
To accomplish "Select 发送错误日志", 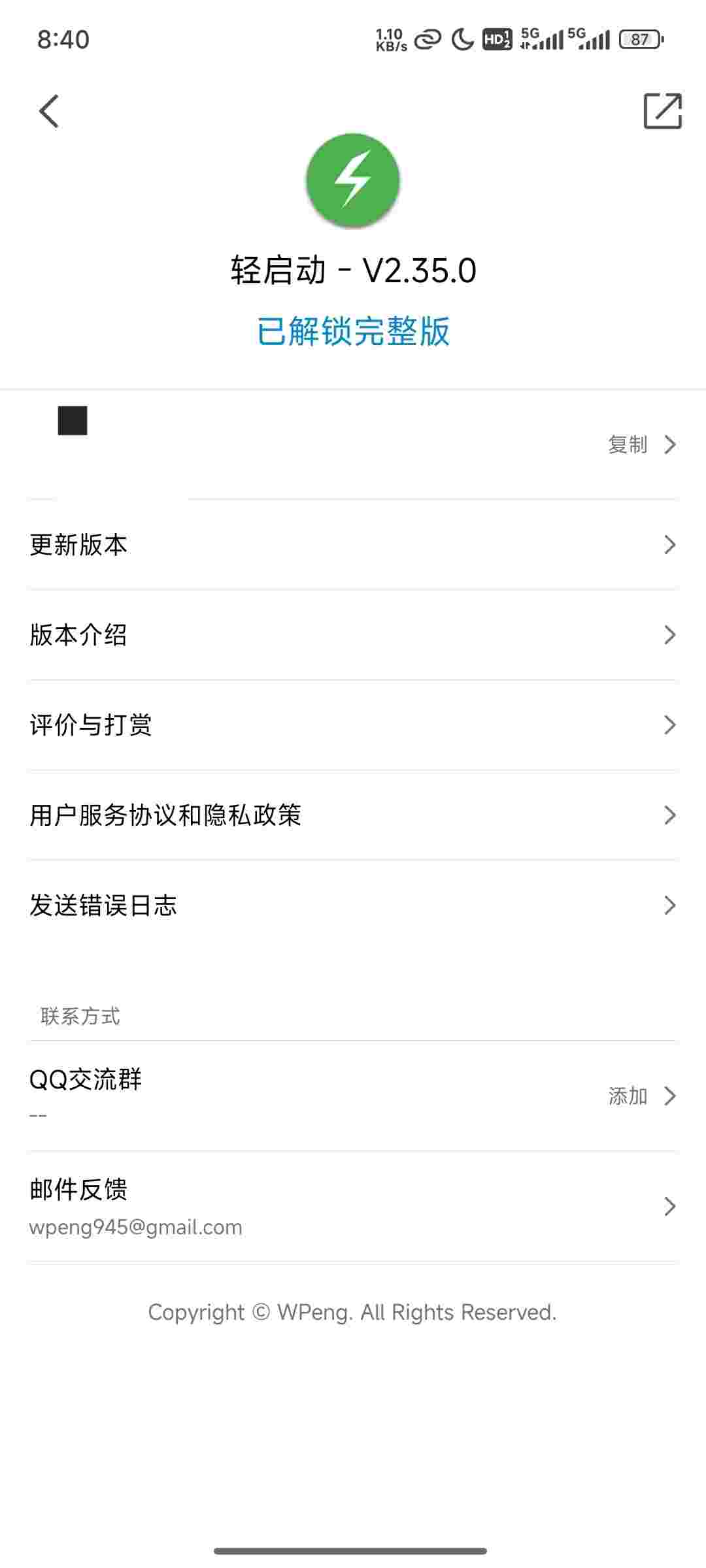I will pyautogui.click(x=353, y=906).
